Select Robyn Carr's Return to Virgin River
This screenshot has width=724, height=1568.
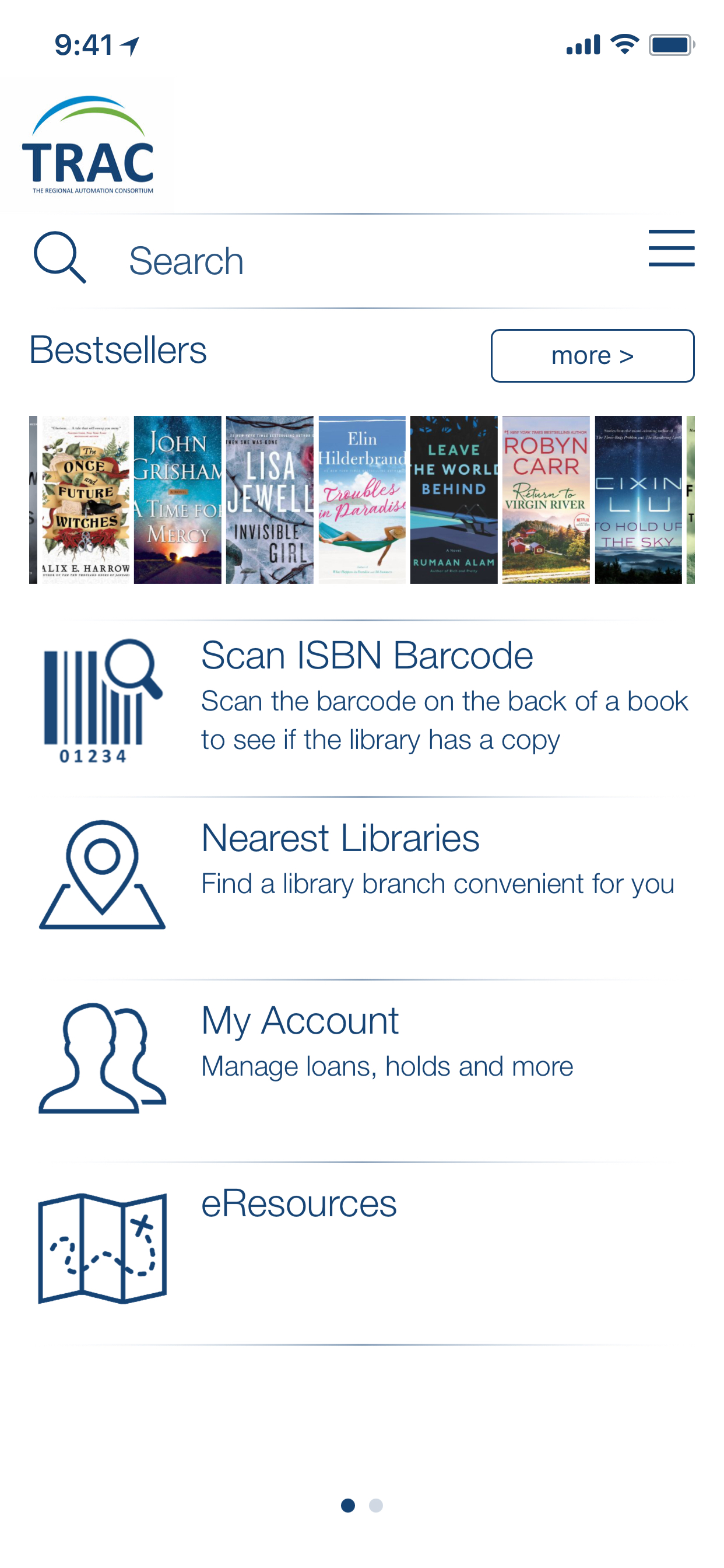point(545,499)
